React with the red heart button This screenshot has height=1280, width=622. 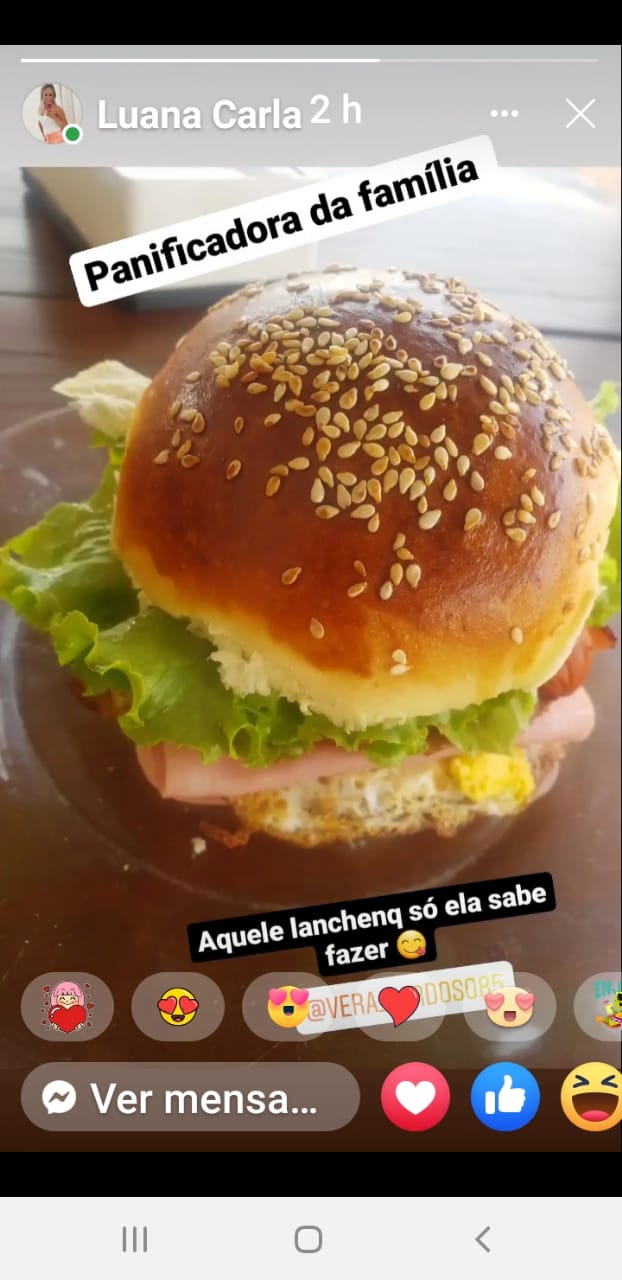(x=415, y=1097)
